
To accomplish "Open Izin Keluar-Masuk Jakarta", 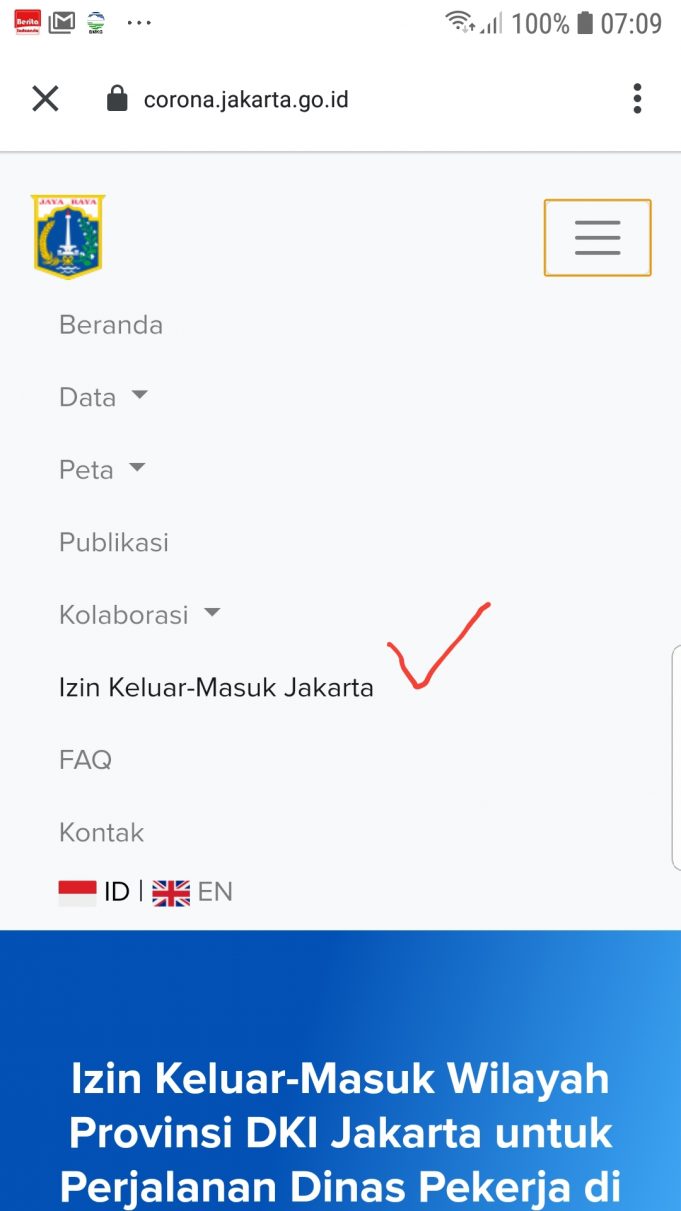I will pos(216,688).
